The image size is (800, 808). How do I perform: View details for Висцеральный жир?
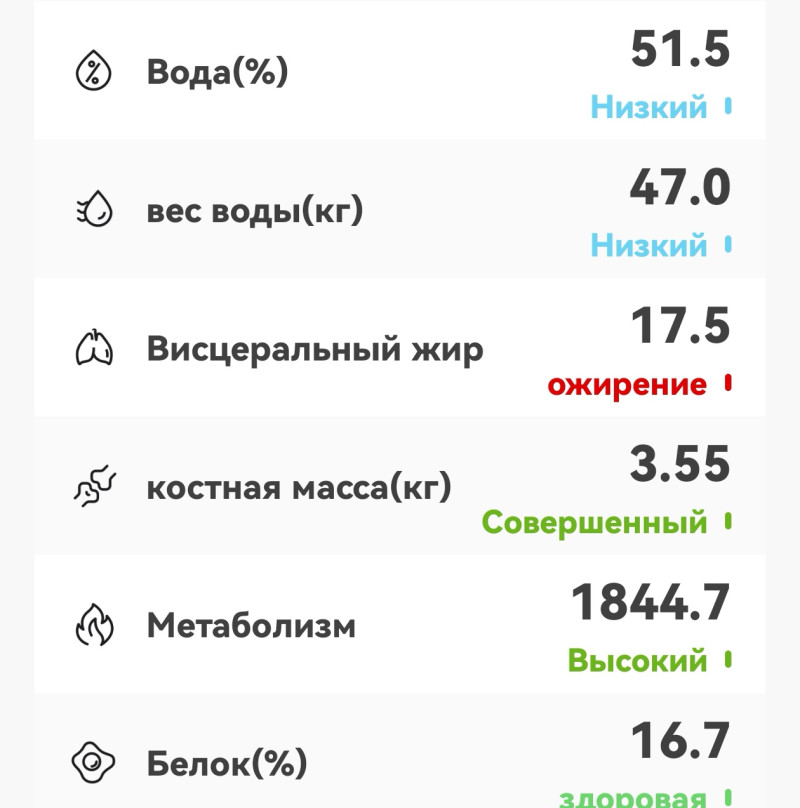pyautogui.click(x=400, y=349)
